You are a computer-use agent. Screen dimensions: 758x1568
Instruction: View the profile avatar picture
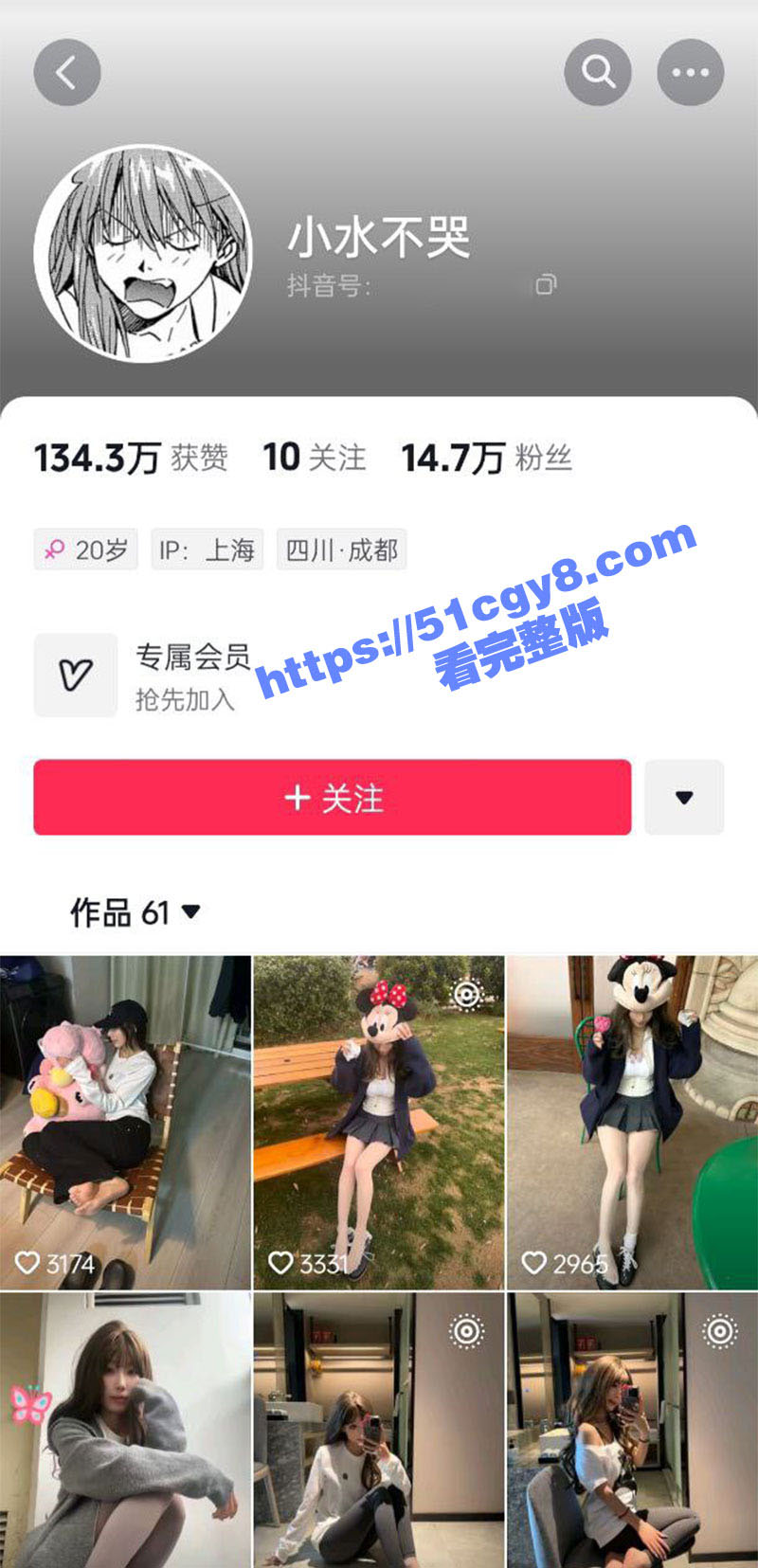pos(143,253)
